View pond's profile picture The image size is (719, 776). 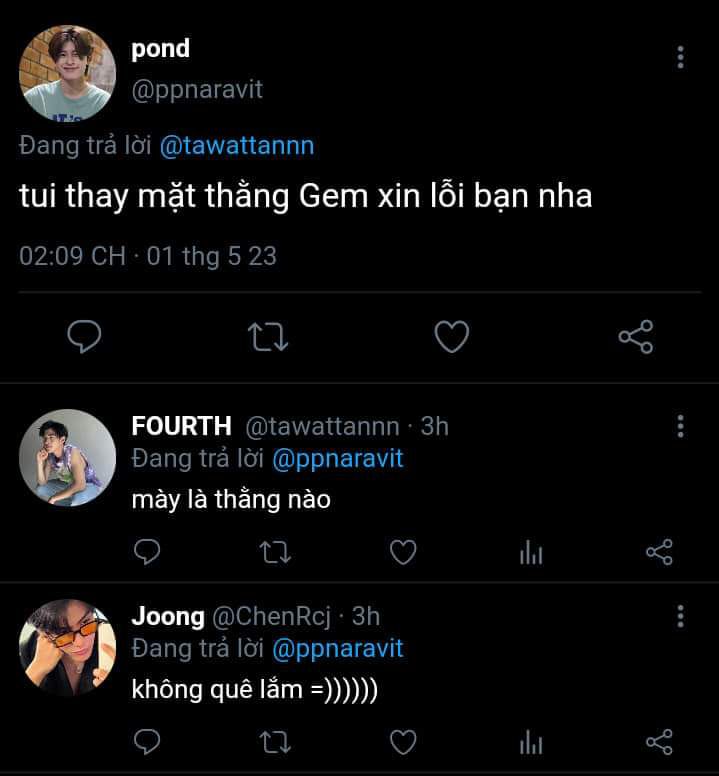[67, 73]
